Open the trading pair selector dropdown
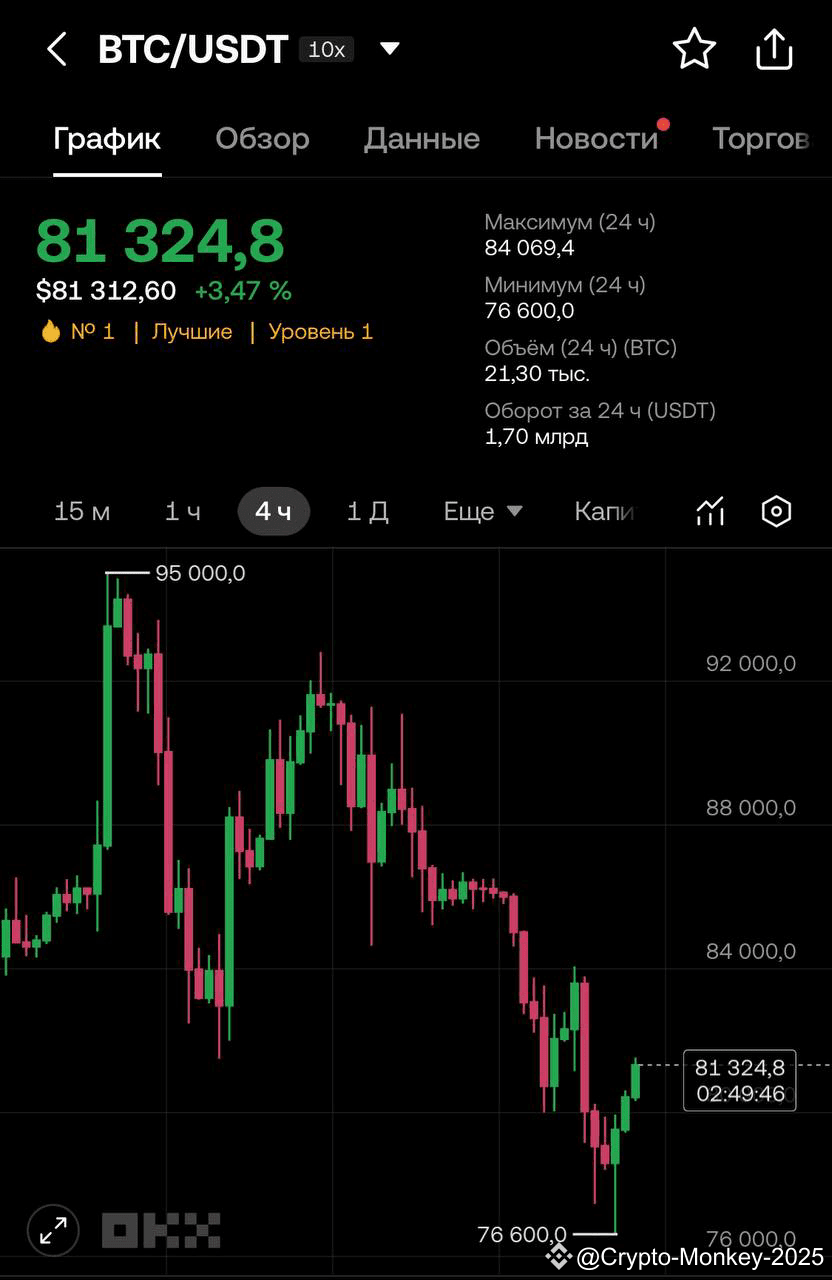 [x=389, y=48]
